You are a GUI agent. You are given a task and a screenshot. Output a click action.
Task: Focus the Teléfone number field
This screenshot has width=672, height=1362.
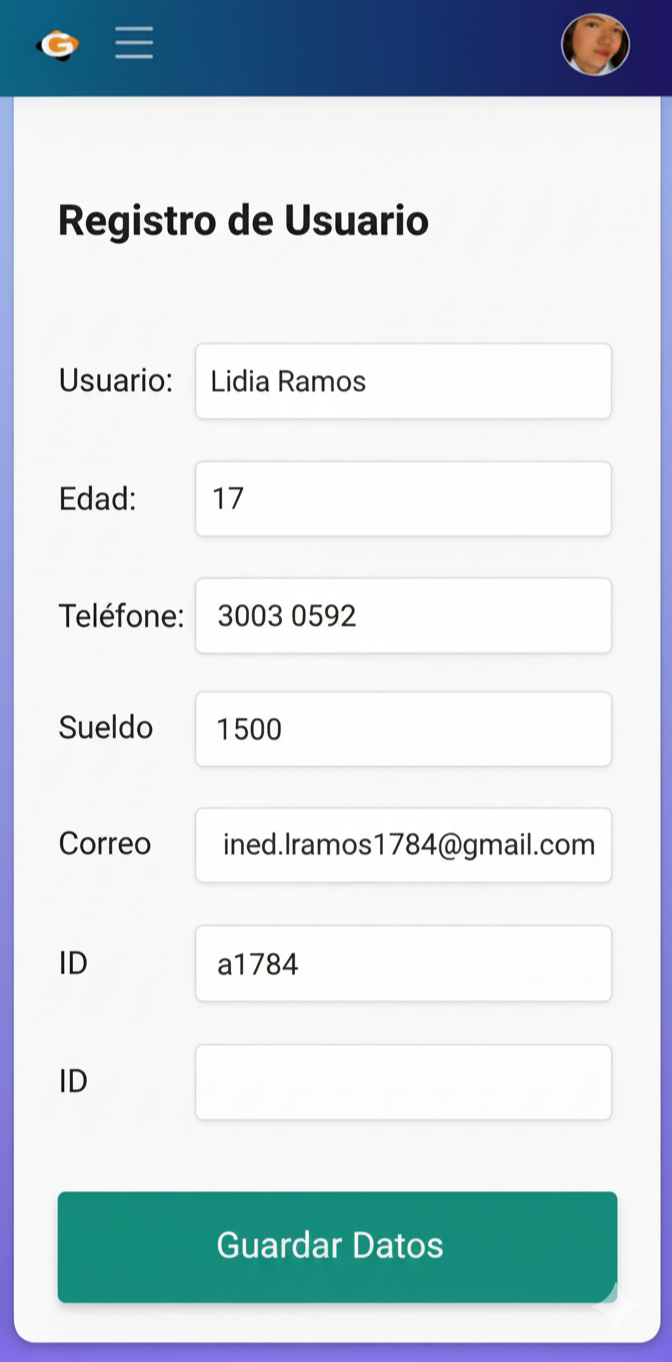403,615
